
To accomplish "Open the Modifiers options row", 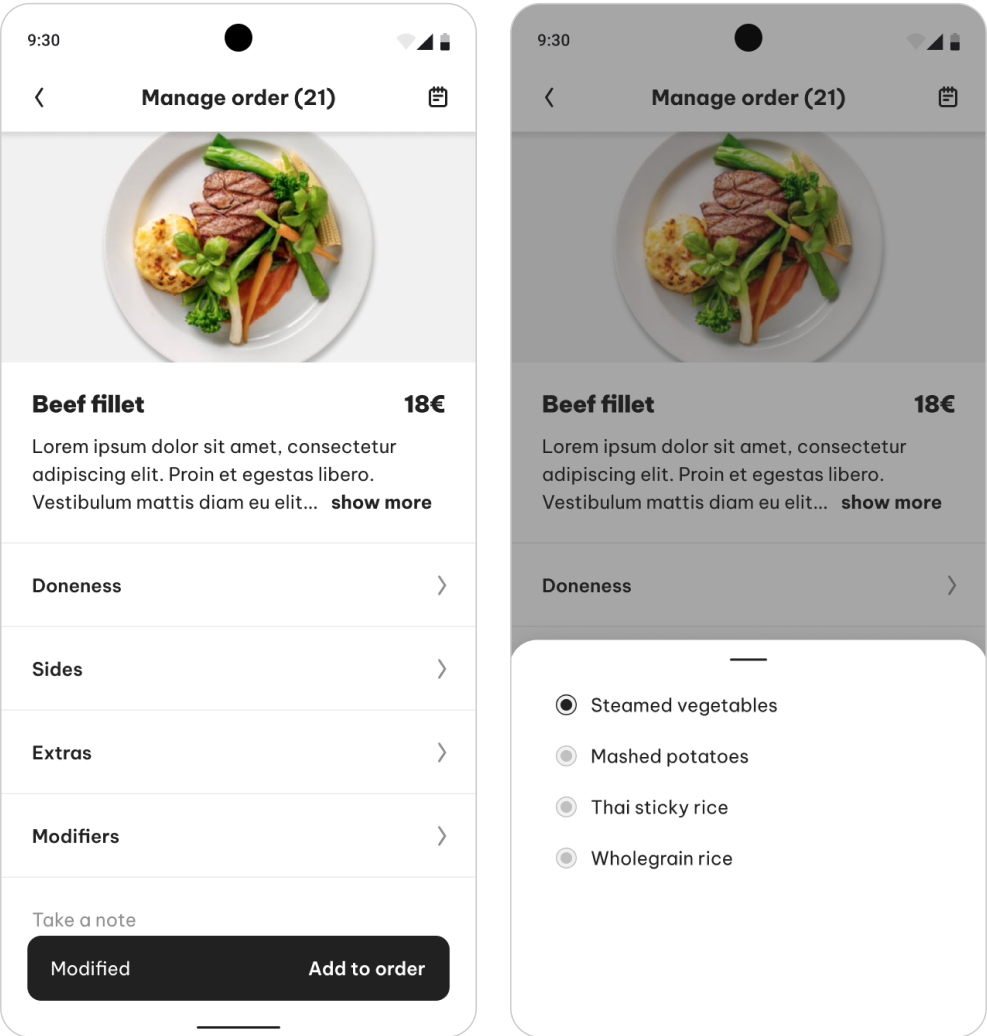I will point(238,836).
